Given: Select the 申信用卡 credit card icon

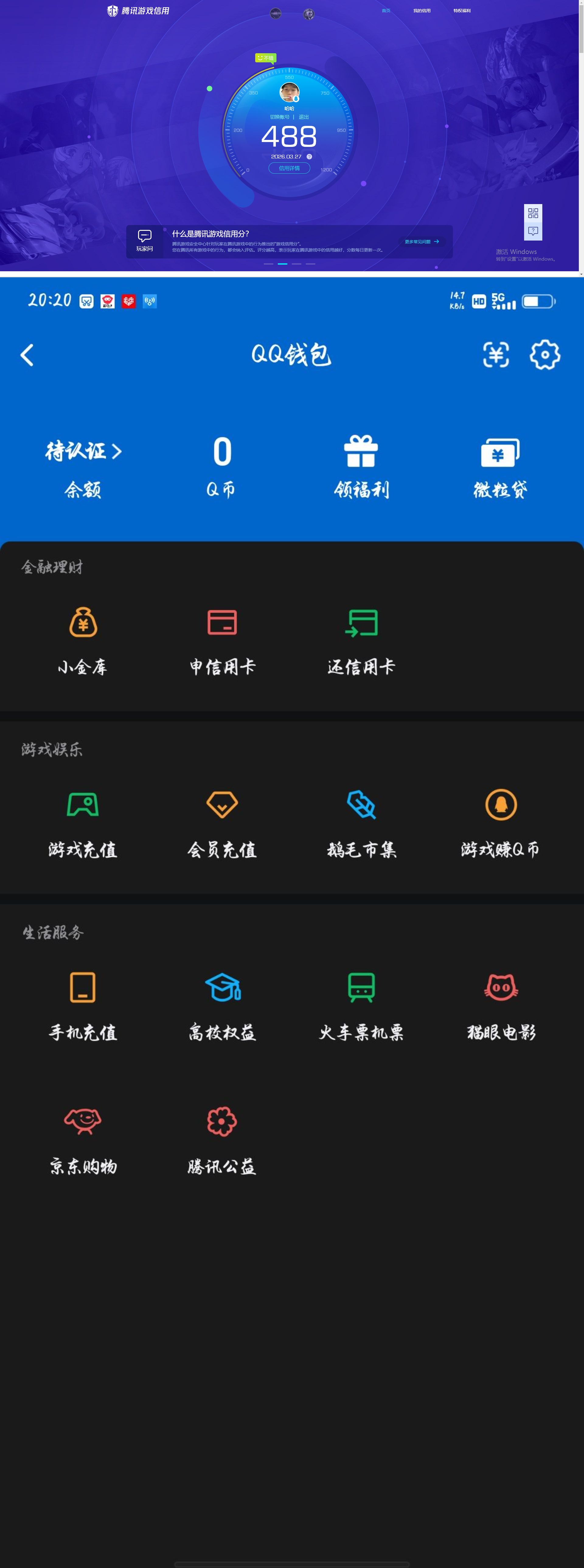Looking at the screenshot, I should [x=222, y=623].
